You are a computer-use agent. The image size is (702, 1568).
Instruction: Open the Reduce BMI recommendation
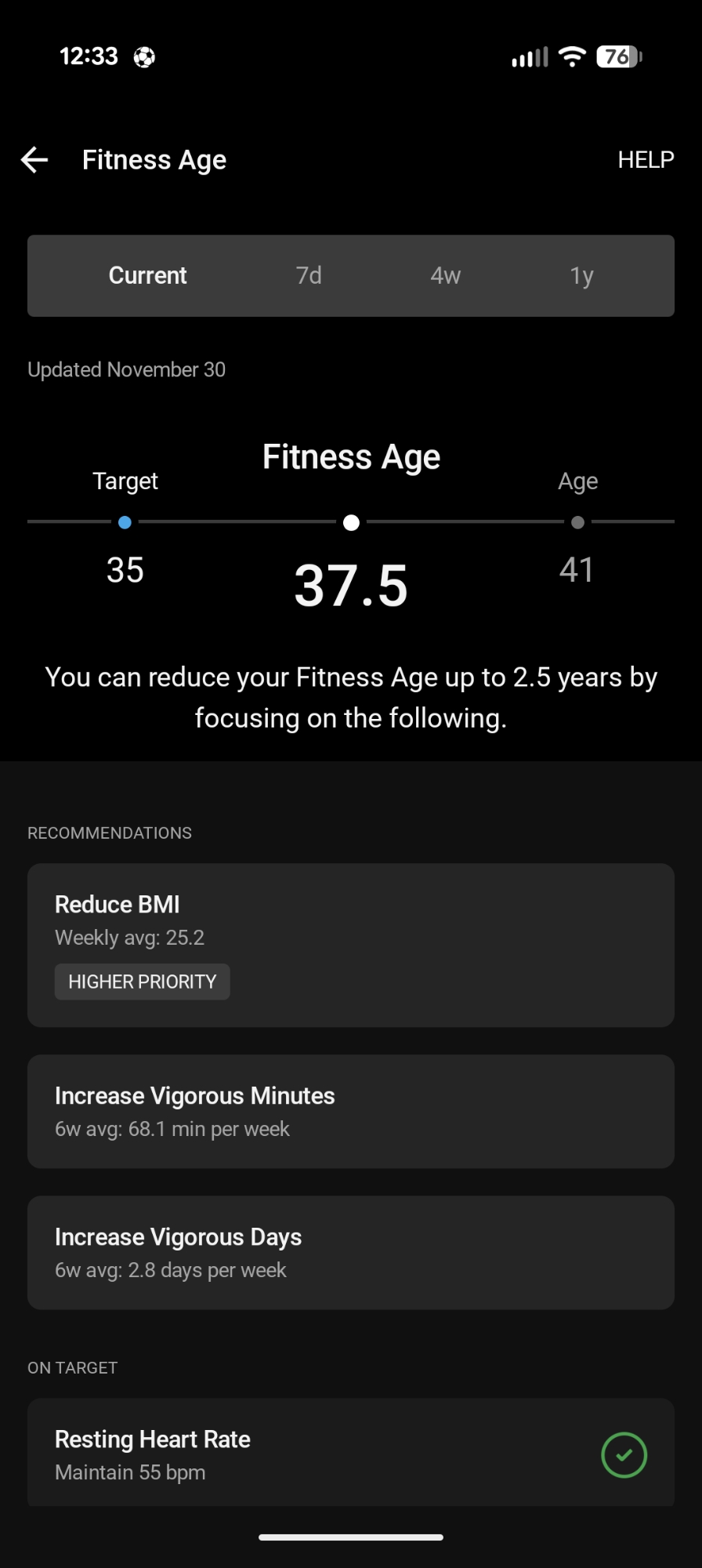coord(350,945)
